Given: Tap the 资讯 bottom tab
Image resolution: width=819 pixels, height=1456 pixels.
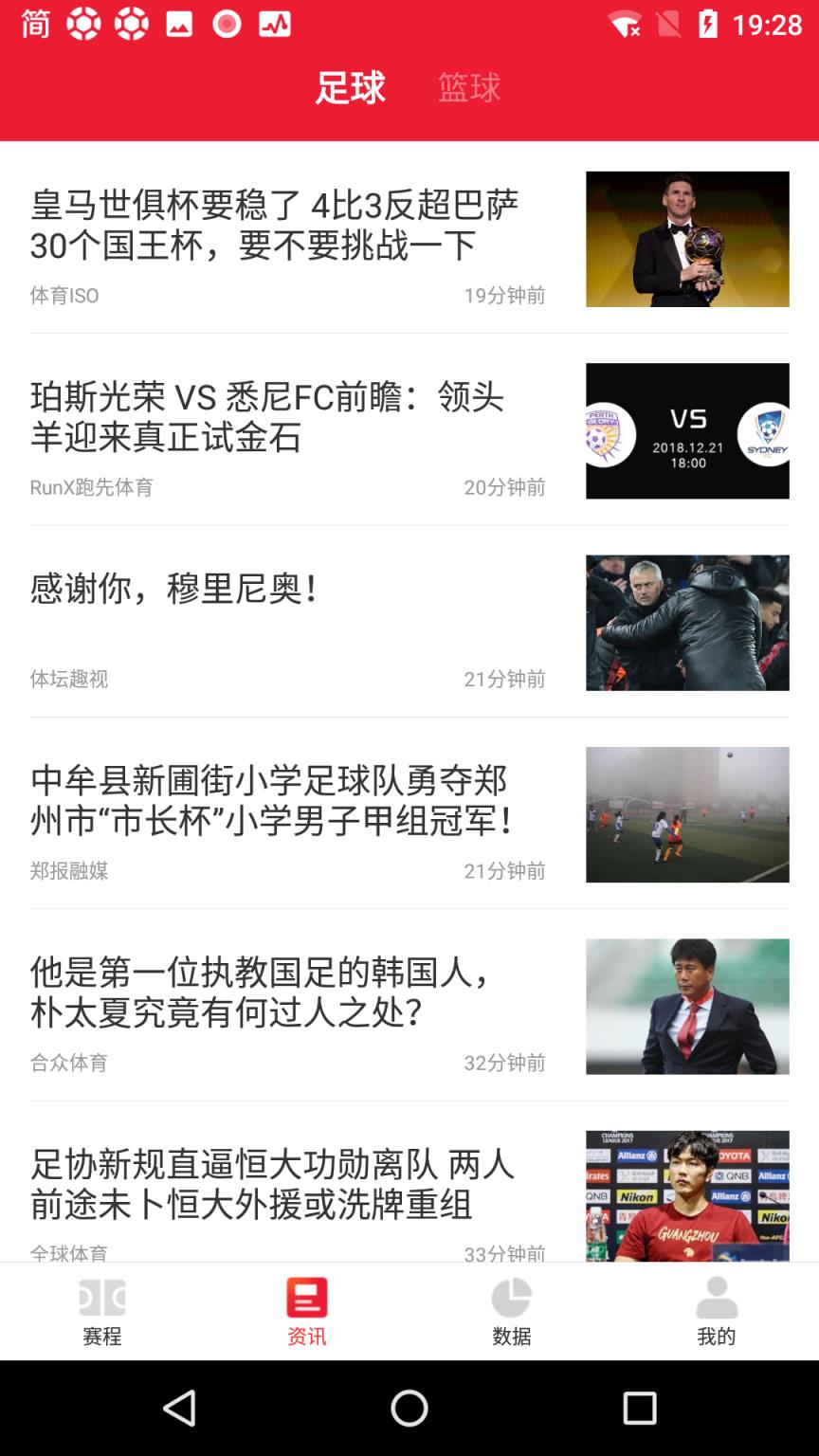Looking at the screenshot, I should (307, 1312).
